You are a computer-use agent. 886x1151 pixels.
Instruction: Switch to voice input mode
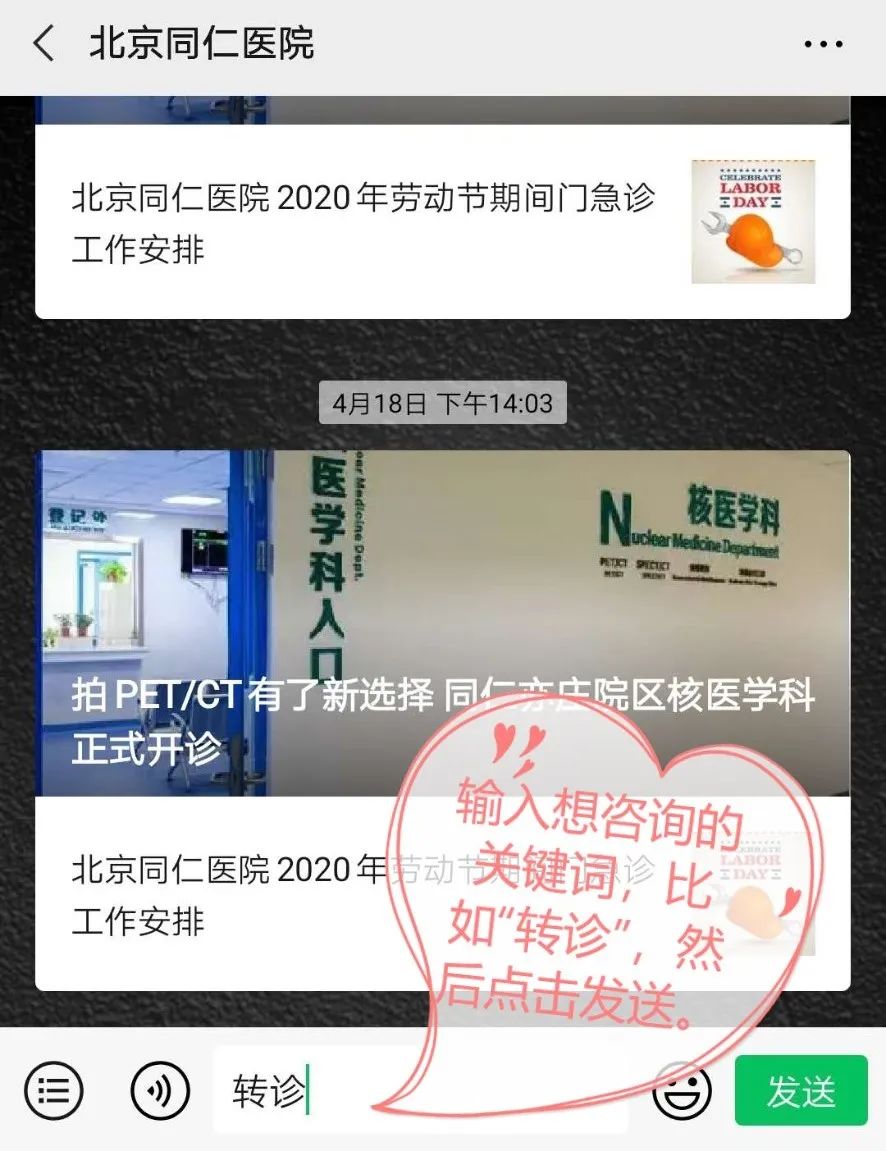(160, 1089)
